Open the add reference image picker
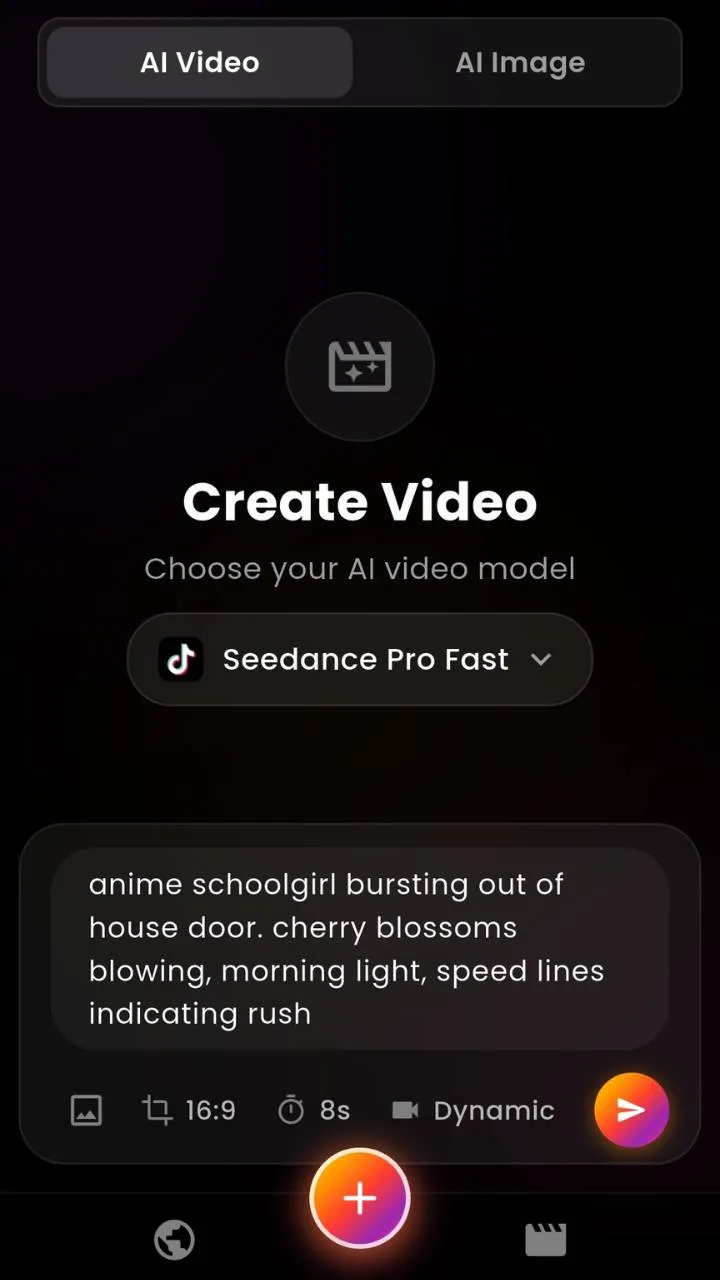Viewport: 720px width, 1280px height. click(86, 1110)
